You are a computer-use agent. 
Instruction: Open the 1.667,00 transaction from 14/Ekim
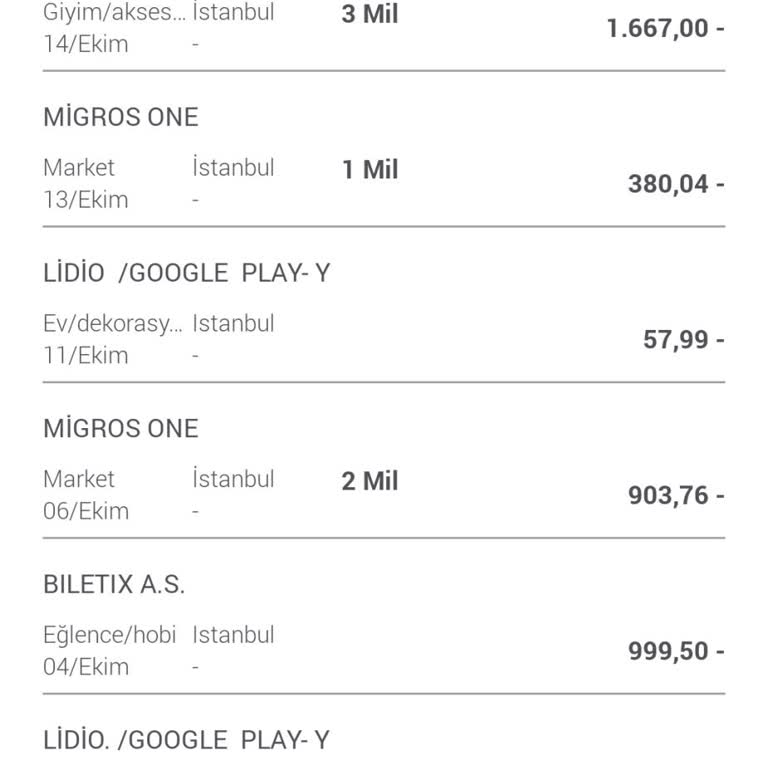click(384, 30)
